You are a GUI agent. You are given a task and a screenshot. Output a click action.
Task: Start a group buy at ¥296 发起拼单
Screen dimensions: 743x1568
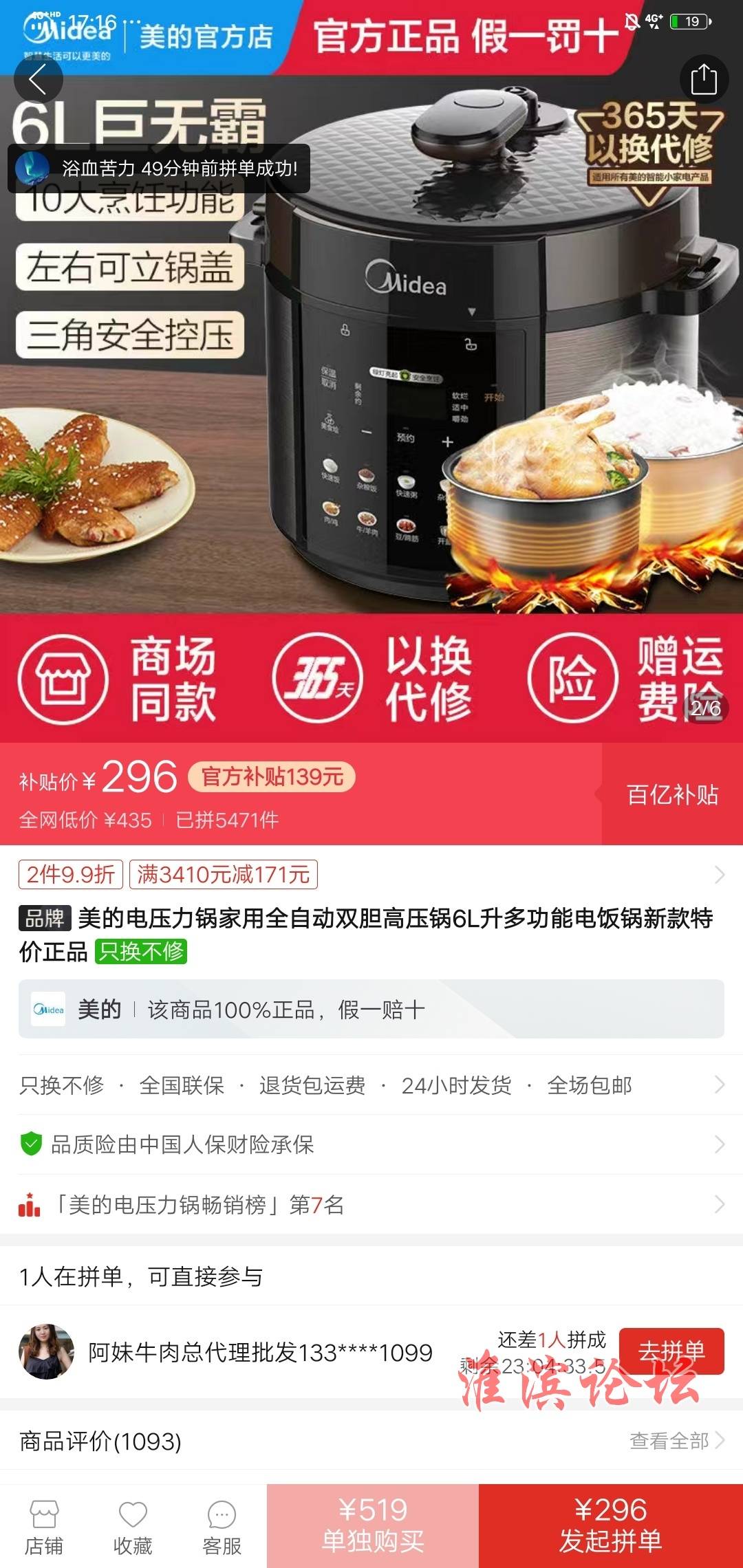pos(611,1525)
